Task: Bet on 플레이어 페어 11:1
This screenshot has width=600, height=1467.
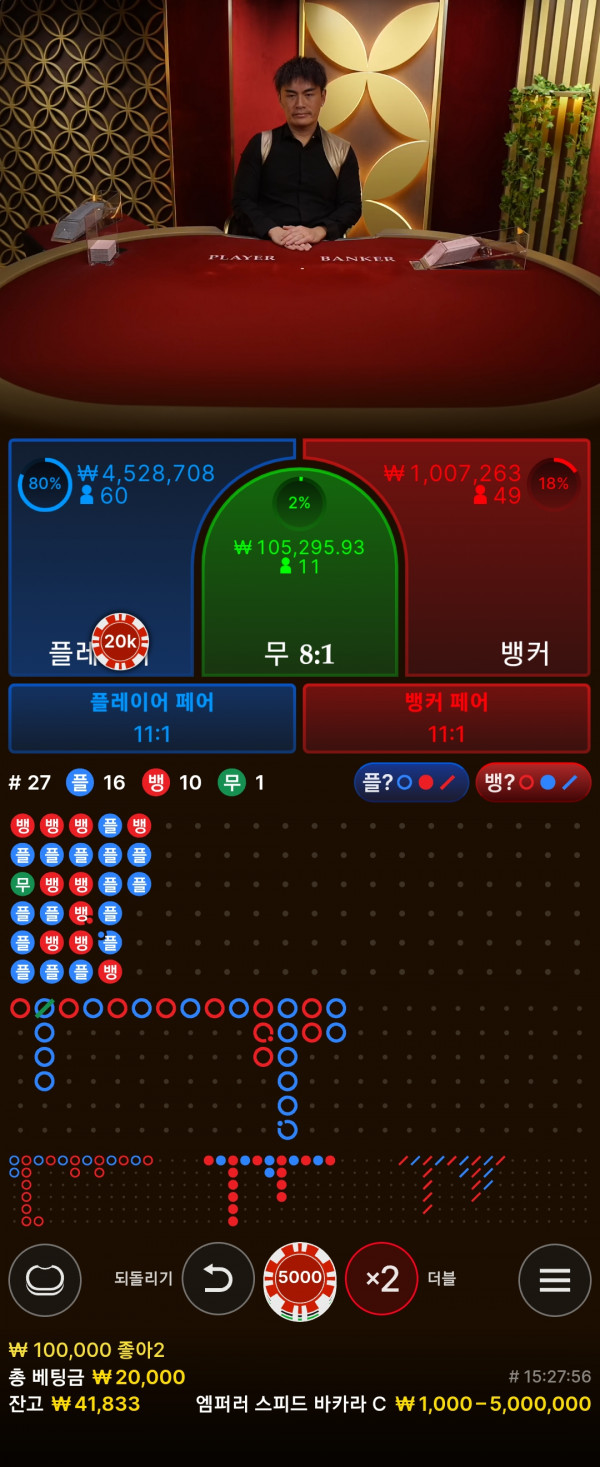Action: pyautogui.click(x=152, y=717)
